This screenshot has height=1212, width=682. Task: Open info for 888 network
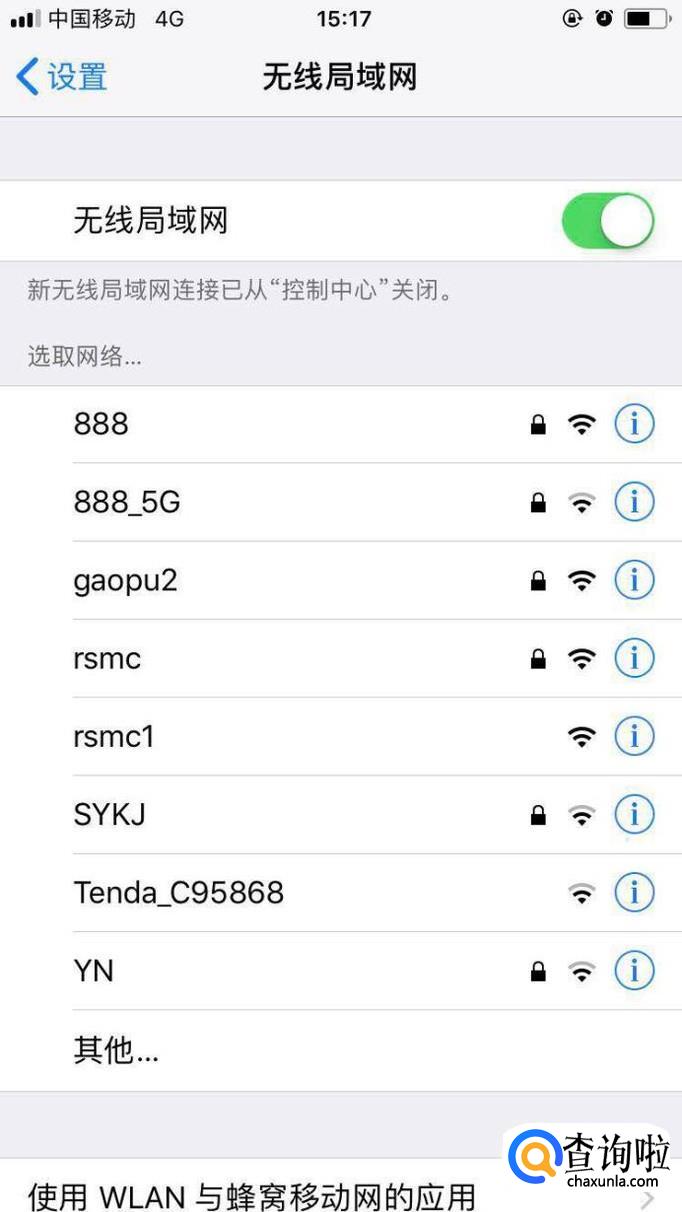point(634,424)
